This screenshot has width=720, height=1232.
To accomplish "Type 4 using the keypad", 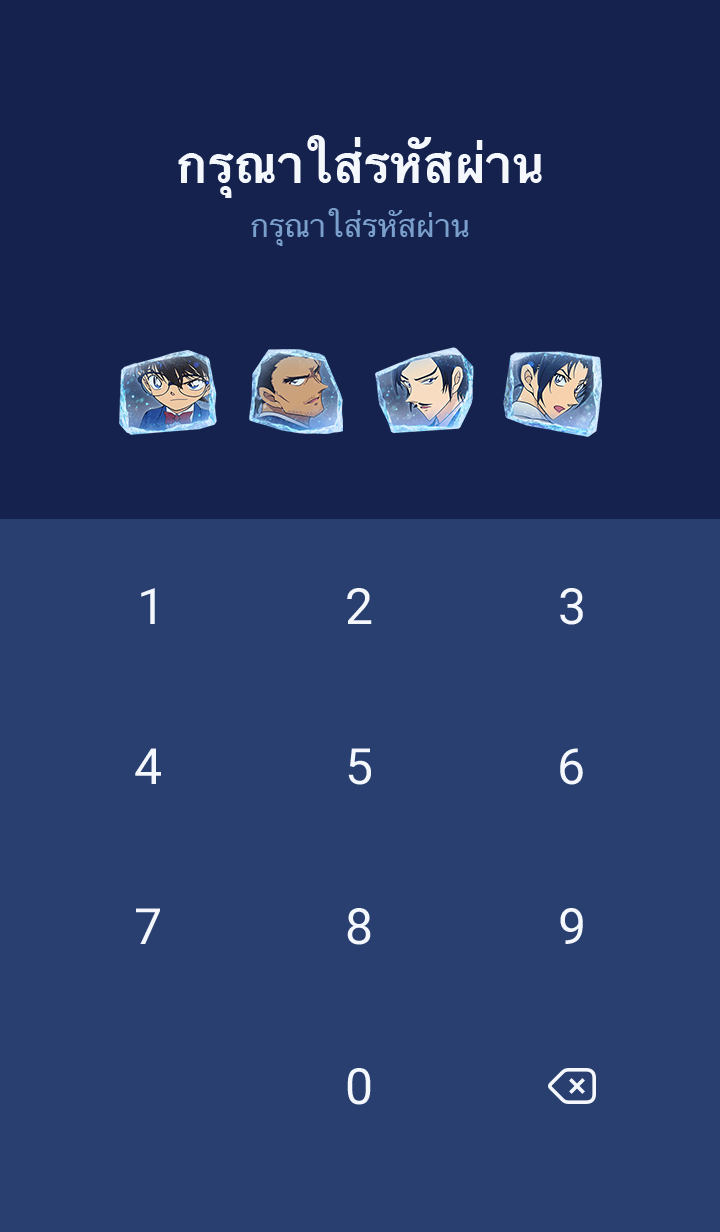I will click(148, 767).
